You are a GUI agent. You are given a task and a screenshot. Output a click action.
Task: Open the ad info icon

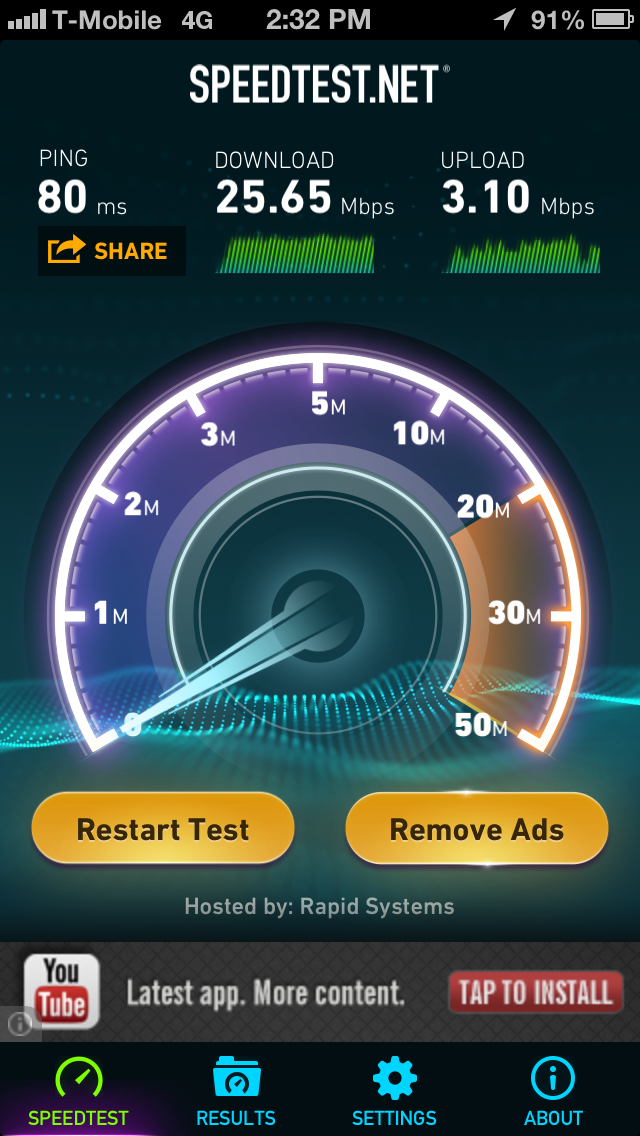[20, 1023]
